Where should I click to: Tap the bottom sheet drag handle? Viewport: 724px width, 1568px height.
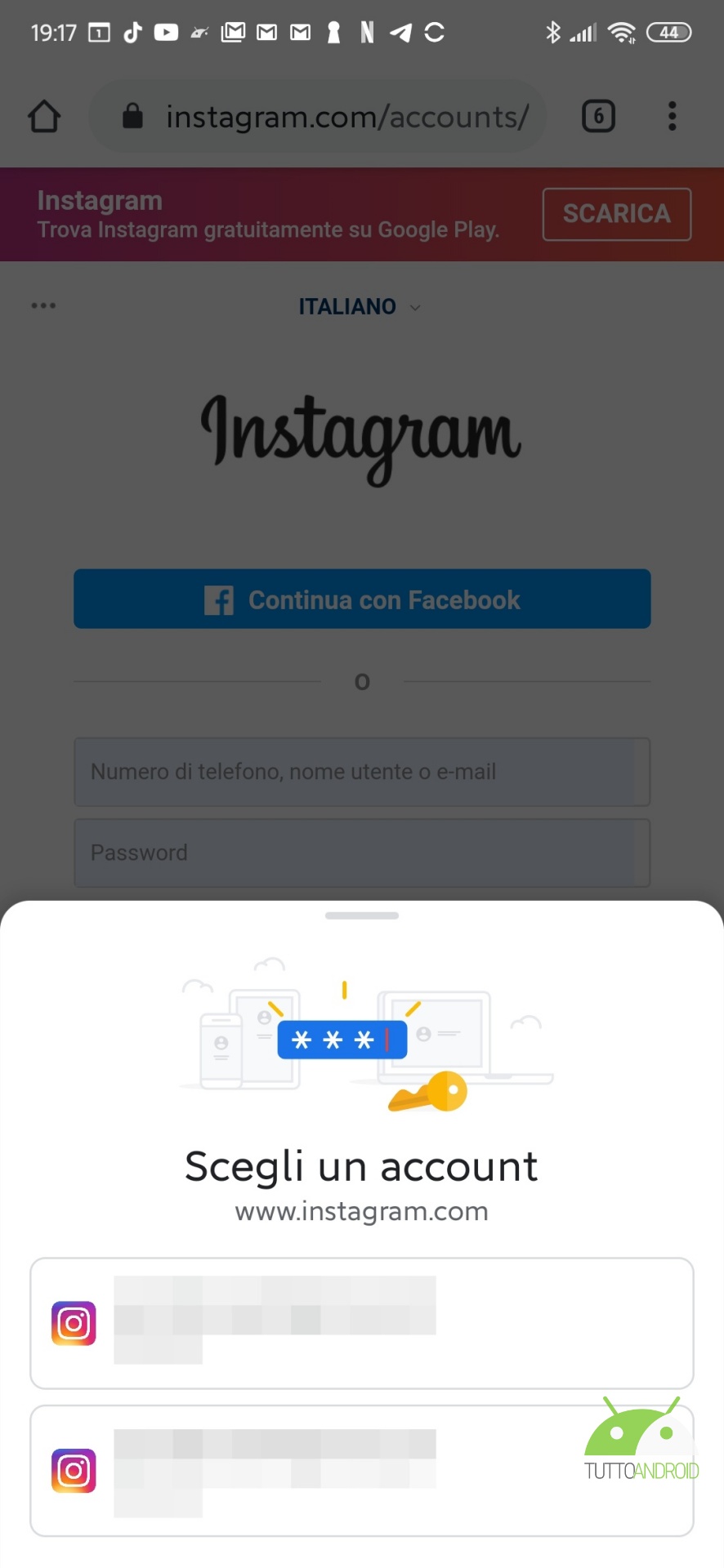click(362, 915)
